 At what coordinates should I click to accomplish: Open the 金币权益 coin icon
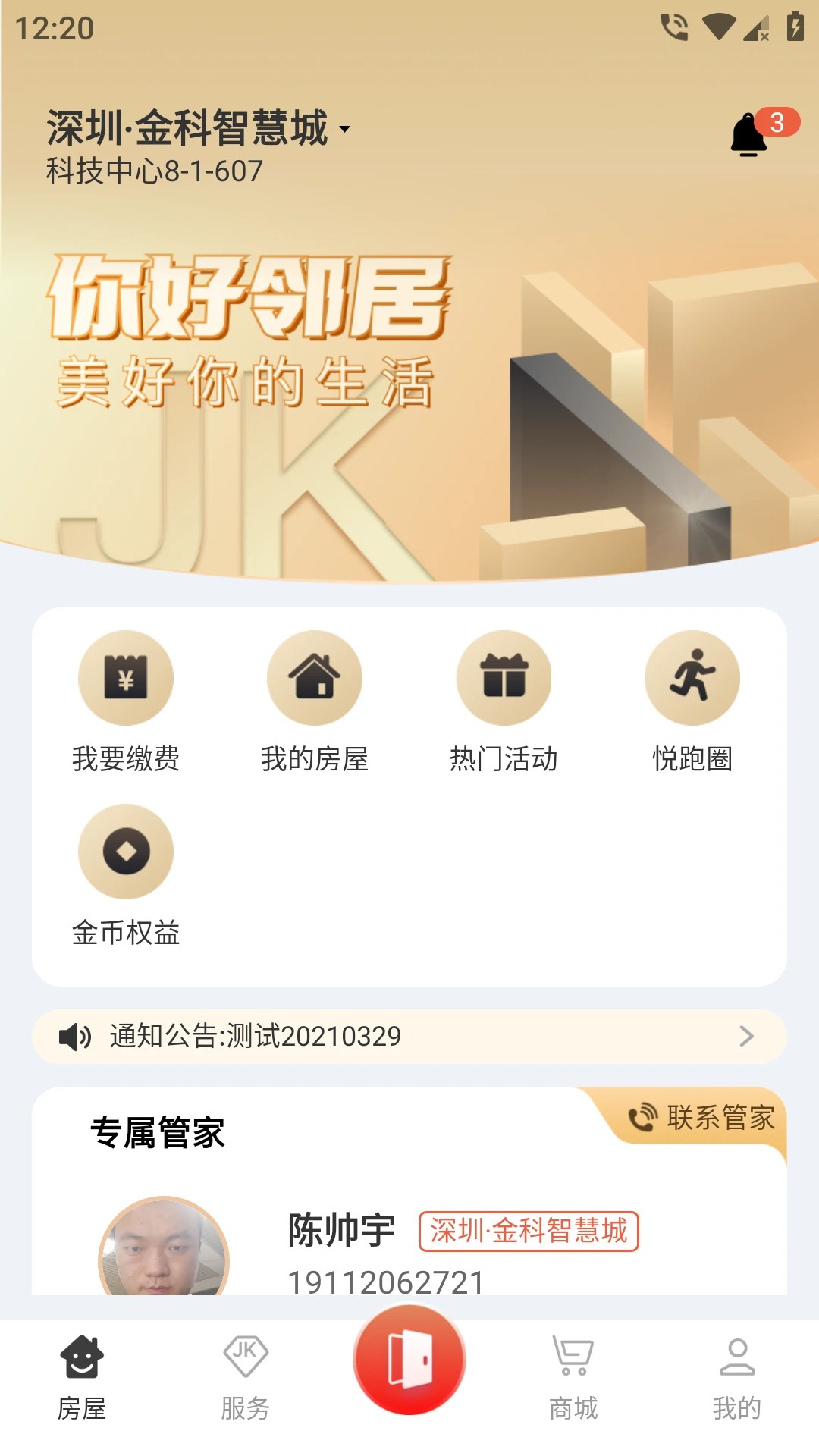[x=126, y=851]
